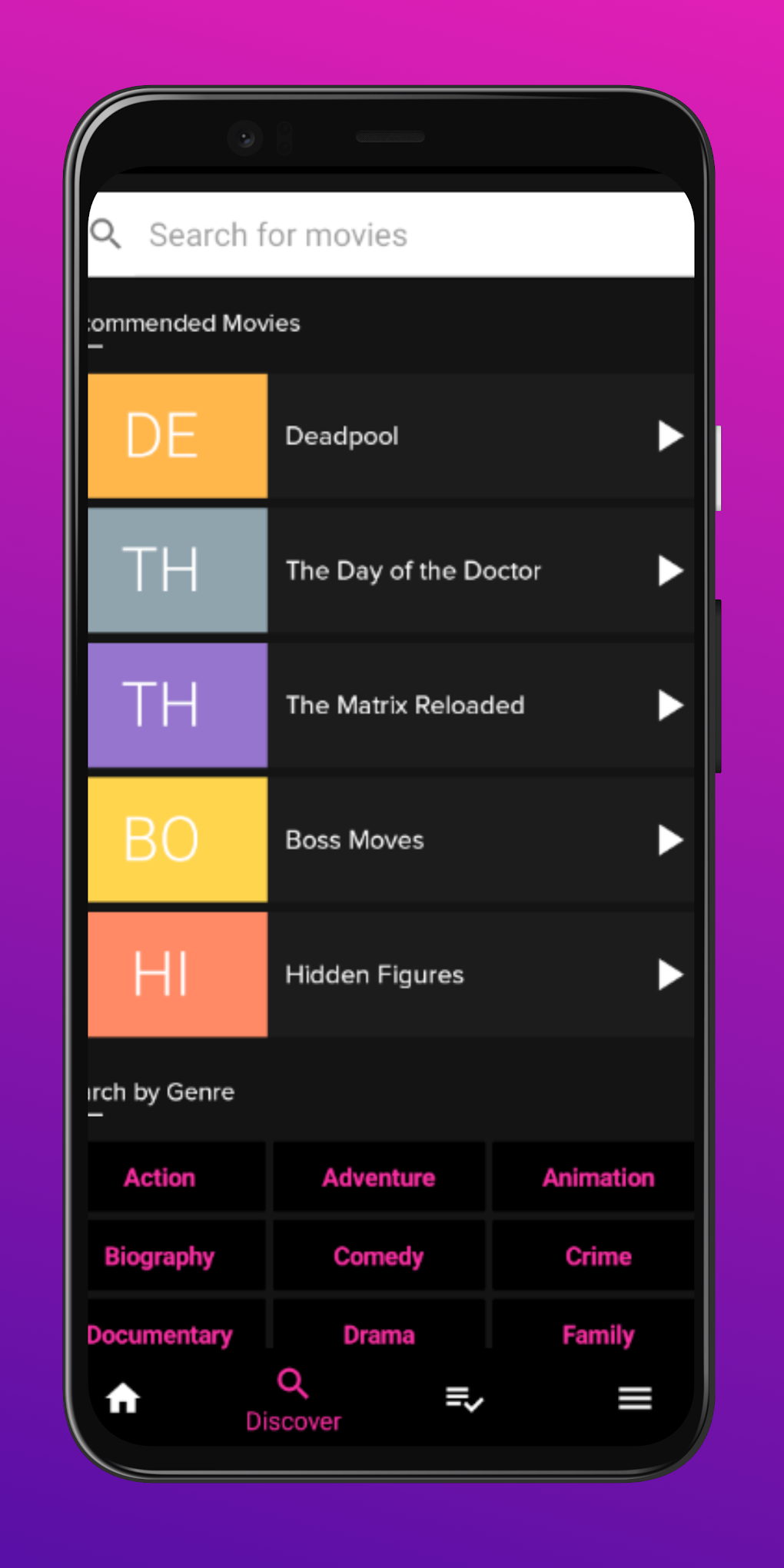Click the orange DE Deadpool thumbnail
The height and width of the screenshot is (1568, 784).
pos(177,436)
